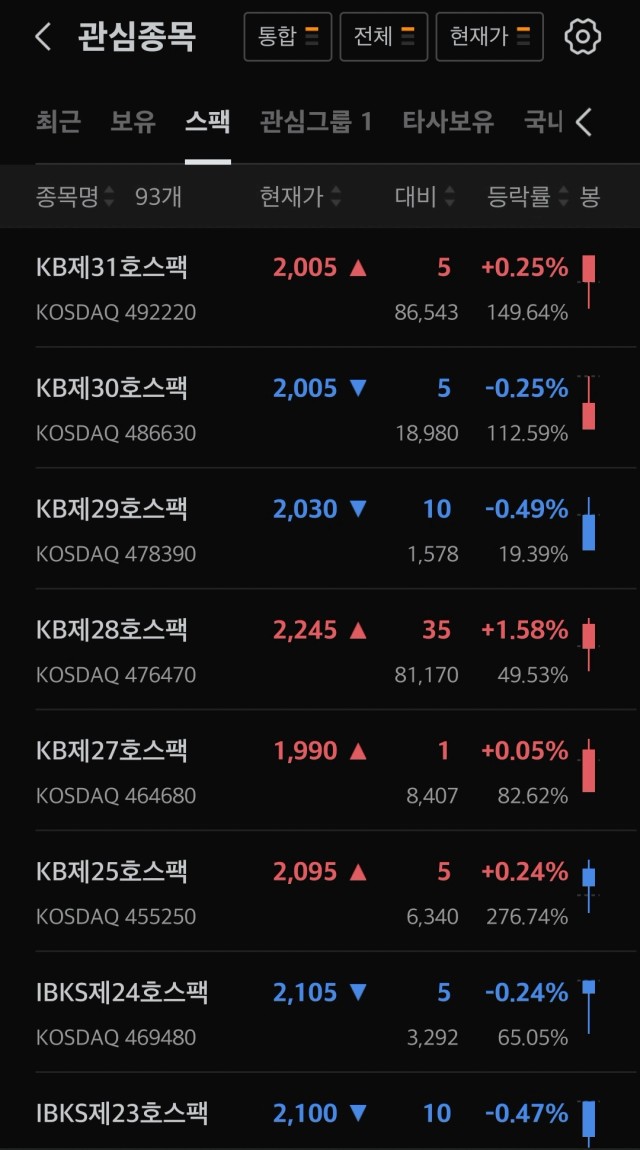Open KB제25호스팩 stock details

pos(320,891)
